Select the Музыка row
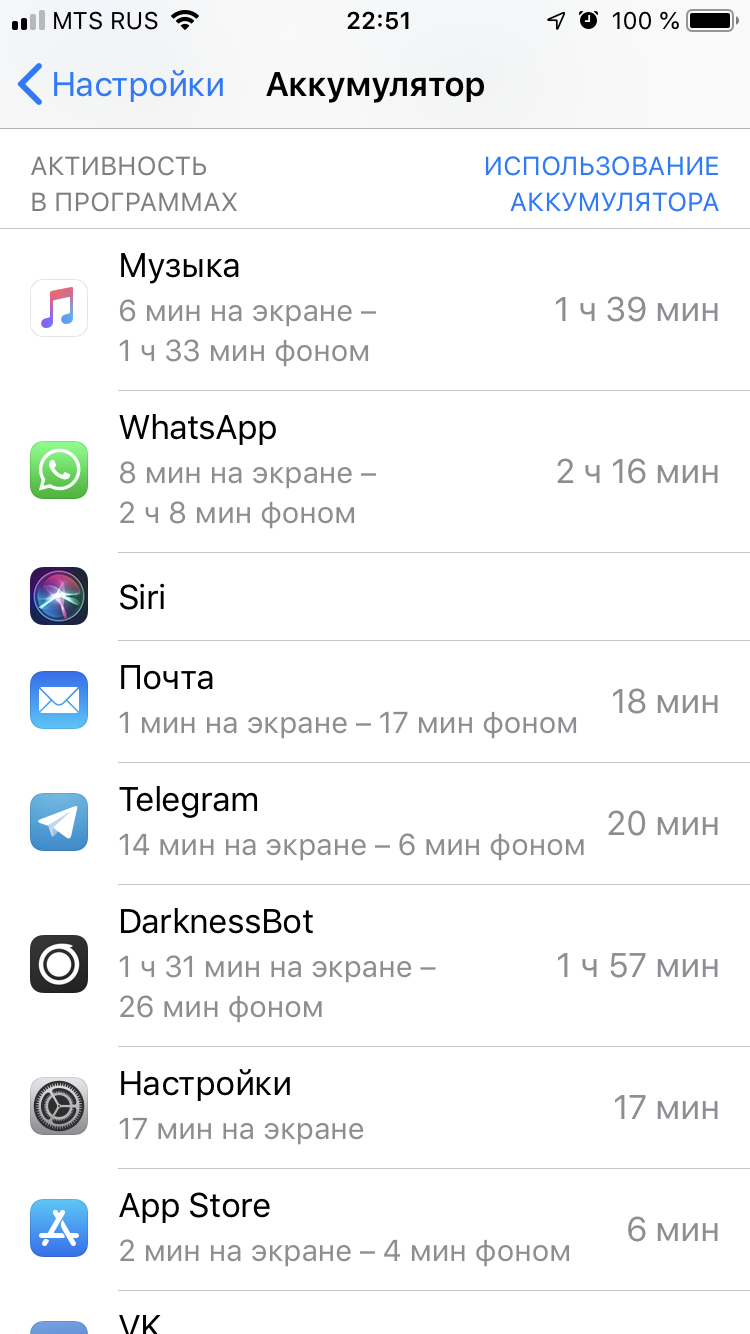This screenshot has height=1334, width=750. [375, 310]
